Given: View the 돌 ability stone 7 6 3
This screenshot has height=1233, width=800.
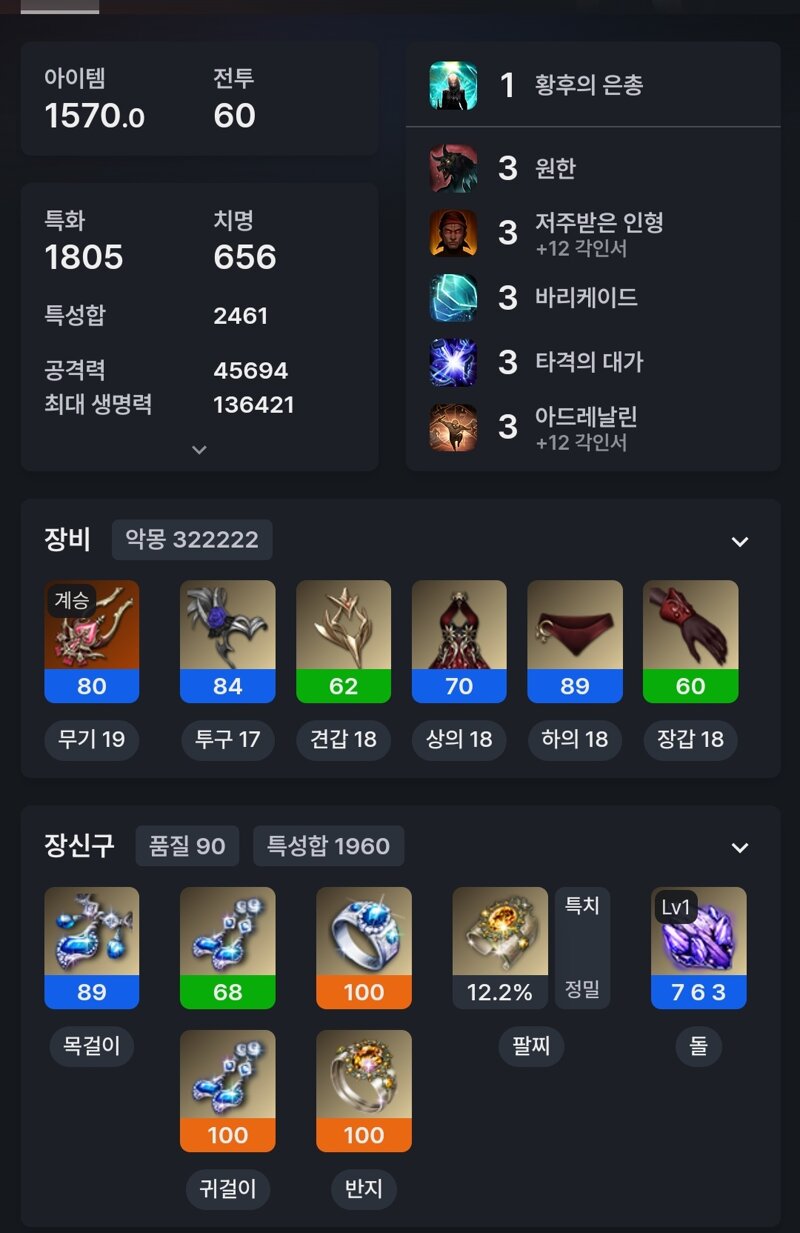Looking at the screenshot, I should point(698,947).
